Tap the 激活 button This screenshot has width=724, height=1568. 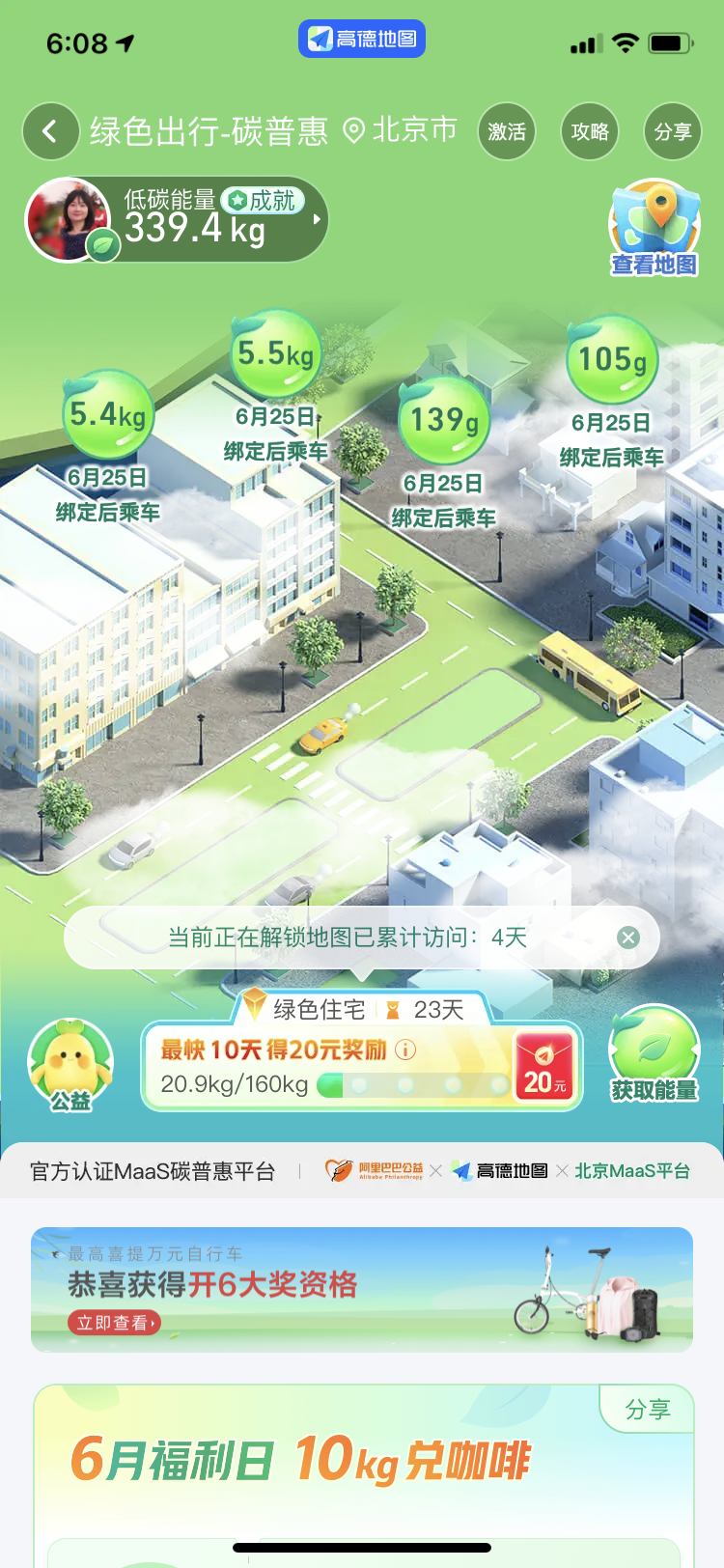pos(506,131)
